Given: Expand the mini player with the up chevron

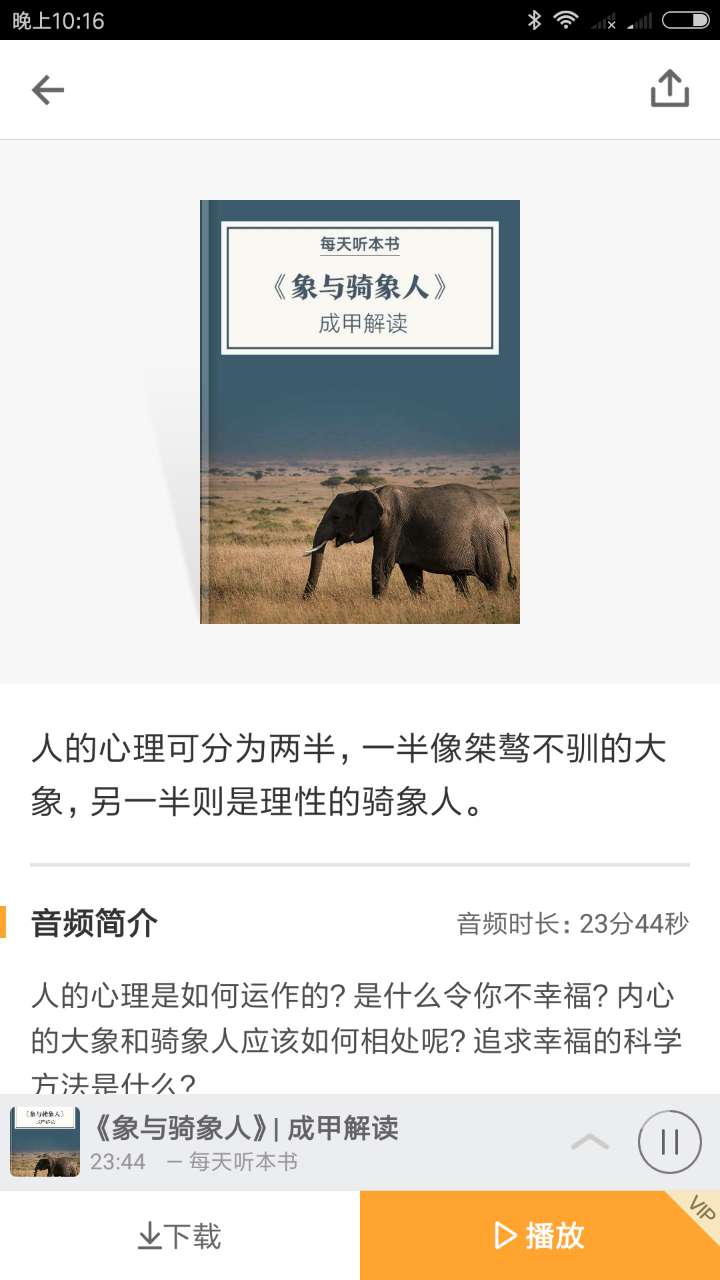Looking at the screenshot, I should click(x=590, y=1141).
